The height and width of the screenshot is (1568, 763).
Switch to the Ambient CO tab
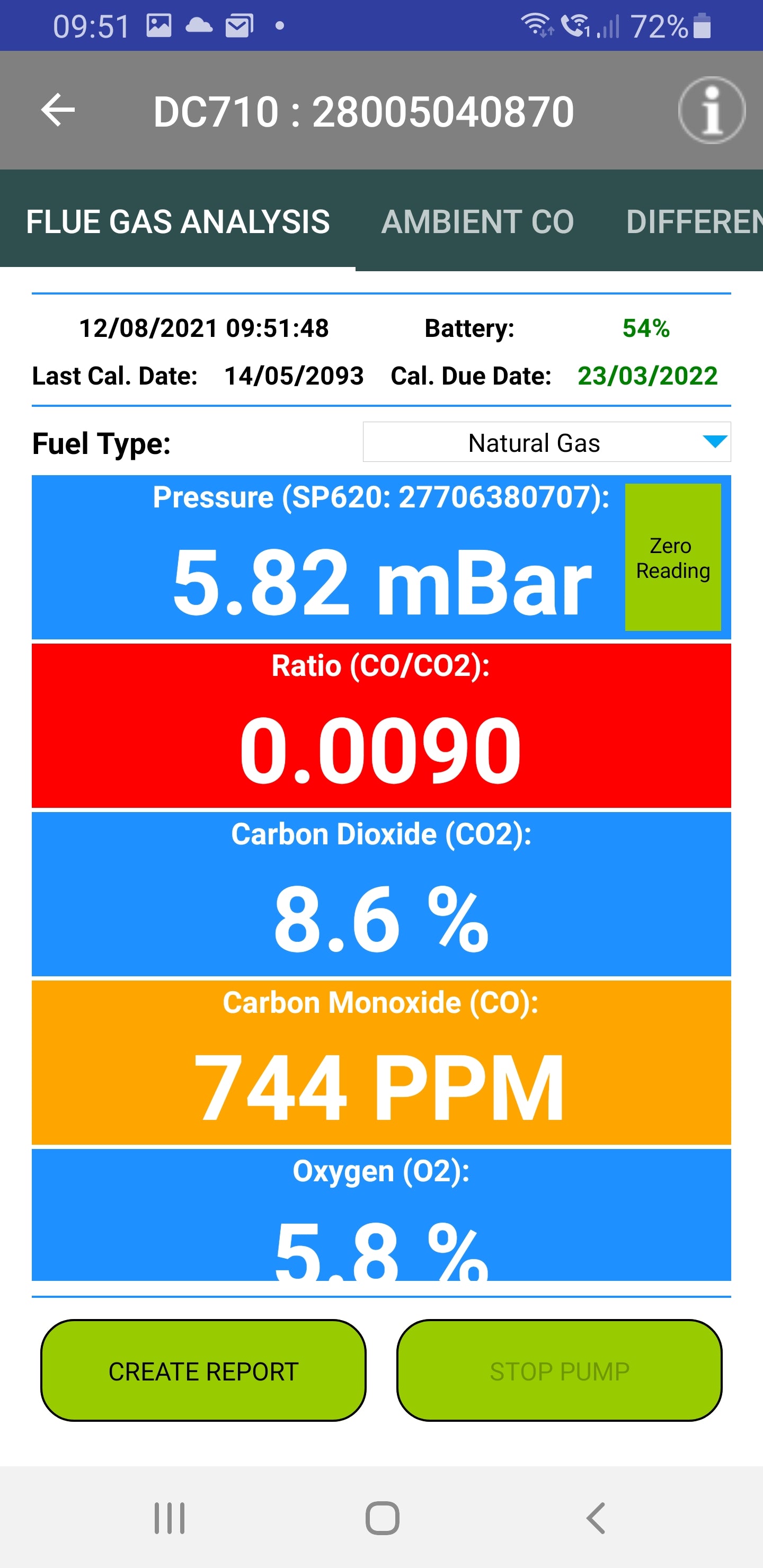coord(477,221)
